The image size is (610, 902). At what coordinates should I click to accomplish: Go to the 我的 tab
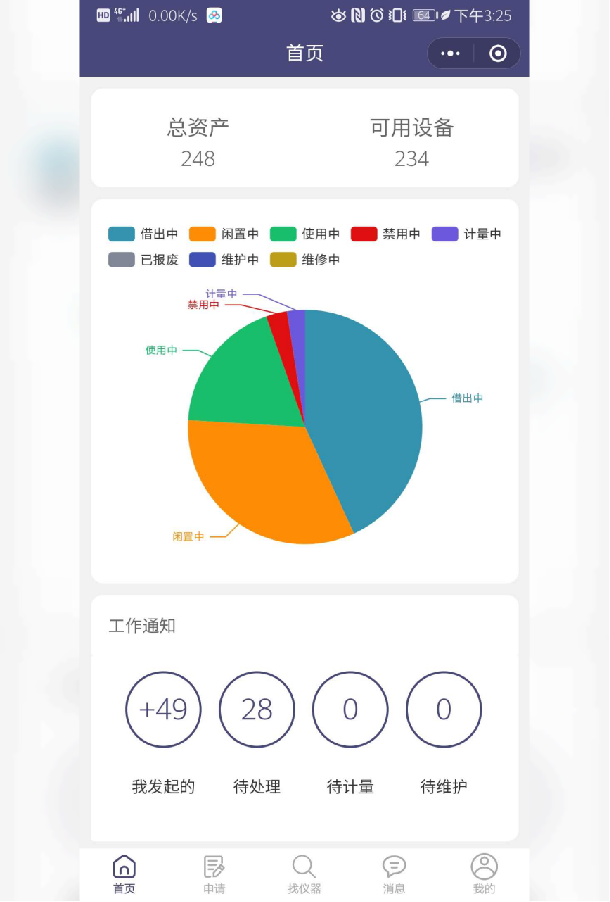484,873
